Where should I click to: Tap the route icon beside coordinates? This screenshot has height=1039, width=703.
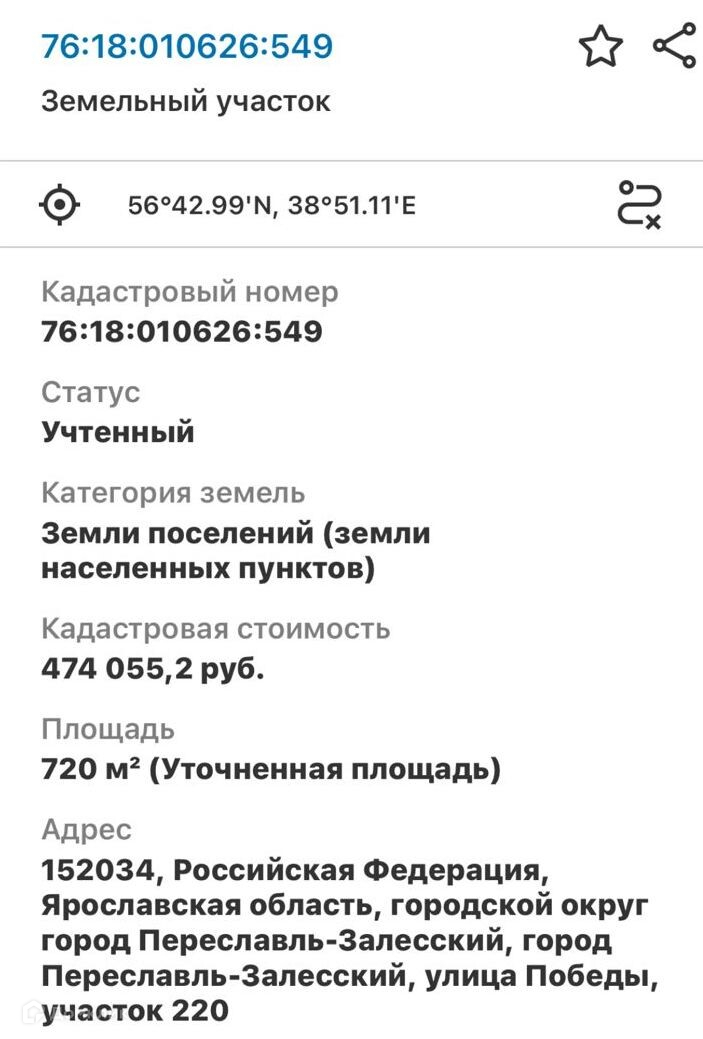638,204
